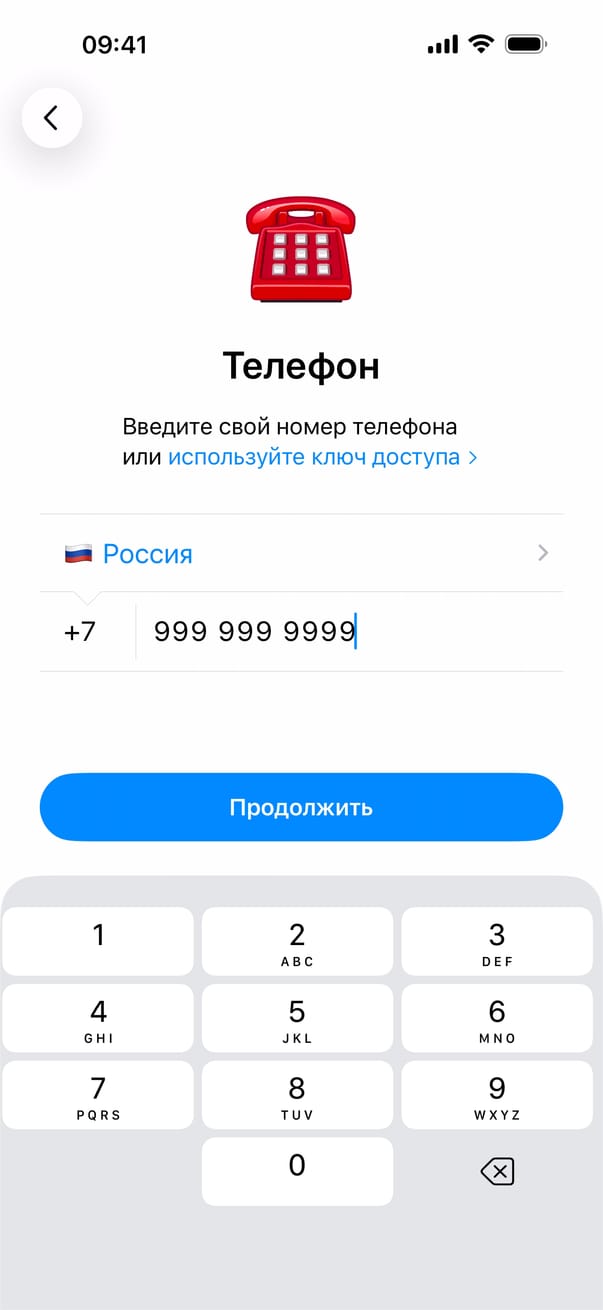Type digit 1 on the keypad
Viewport: 603px width, 1310px height.
pos(98,941)
